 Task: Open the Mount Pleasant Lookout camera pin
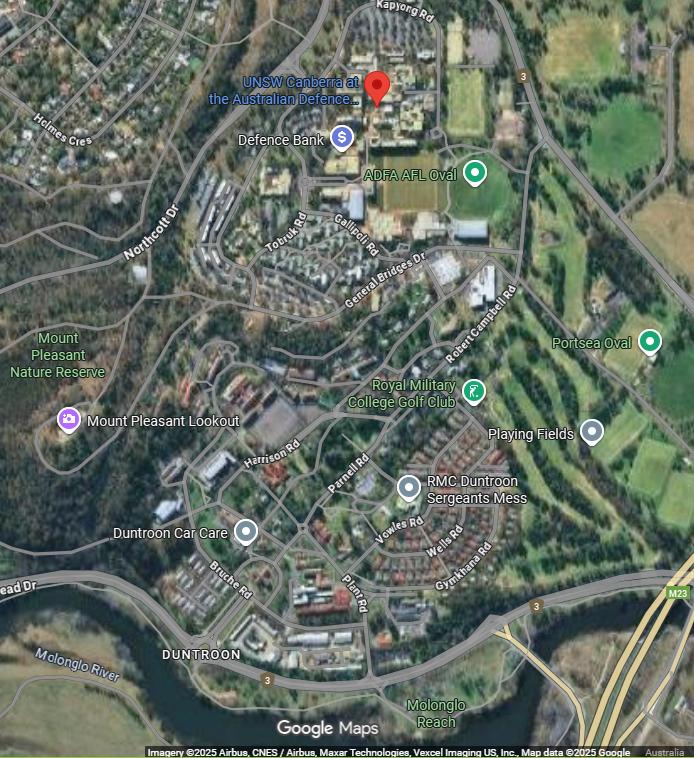click(69, 420)
